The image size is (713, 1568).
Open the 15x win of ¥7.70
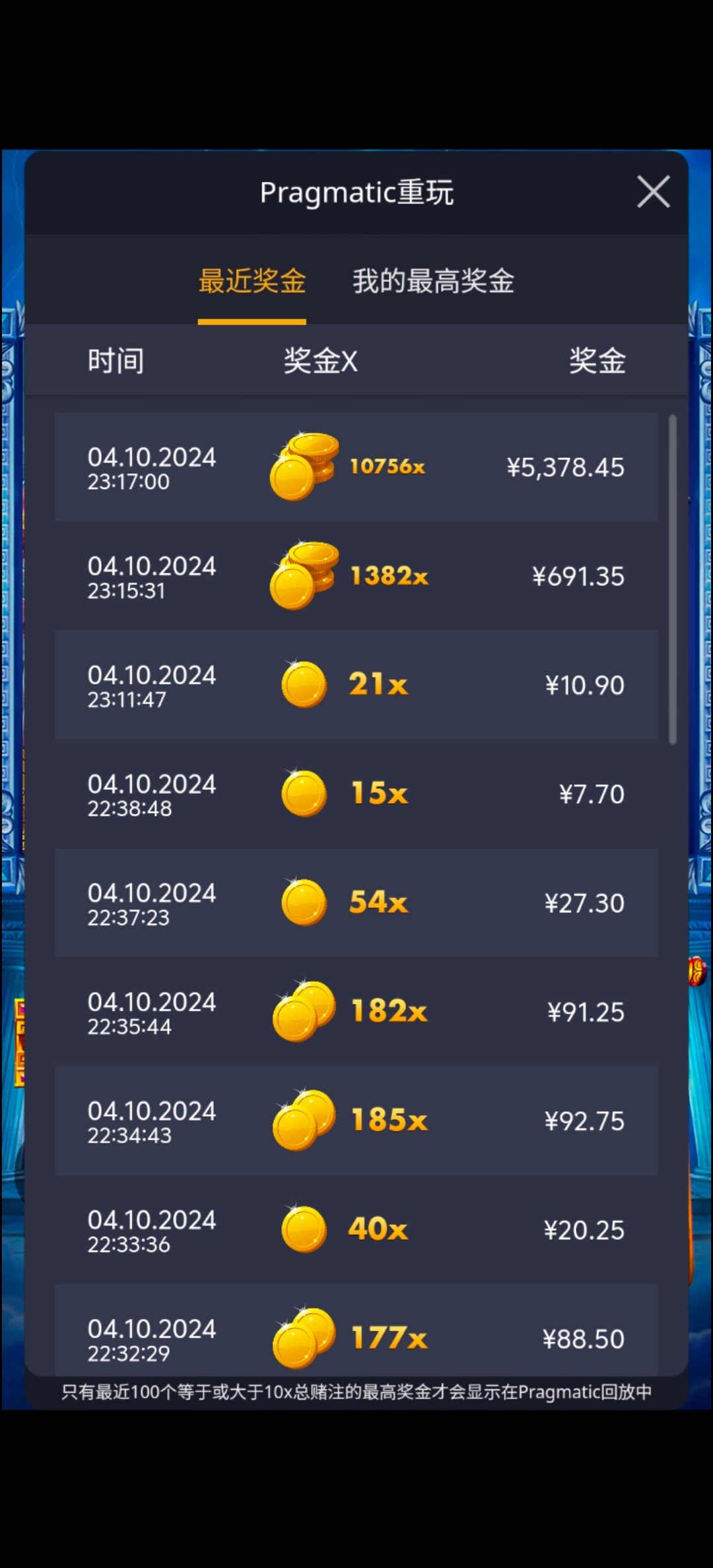[356, 794]
